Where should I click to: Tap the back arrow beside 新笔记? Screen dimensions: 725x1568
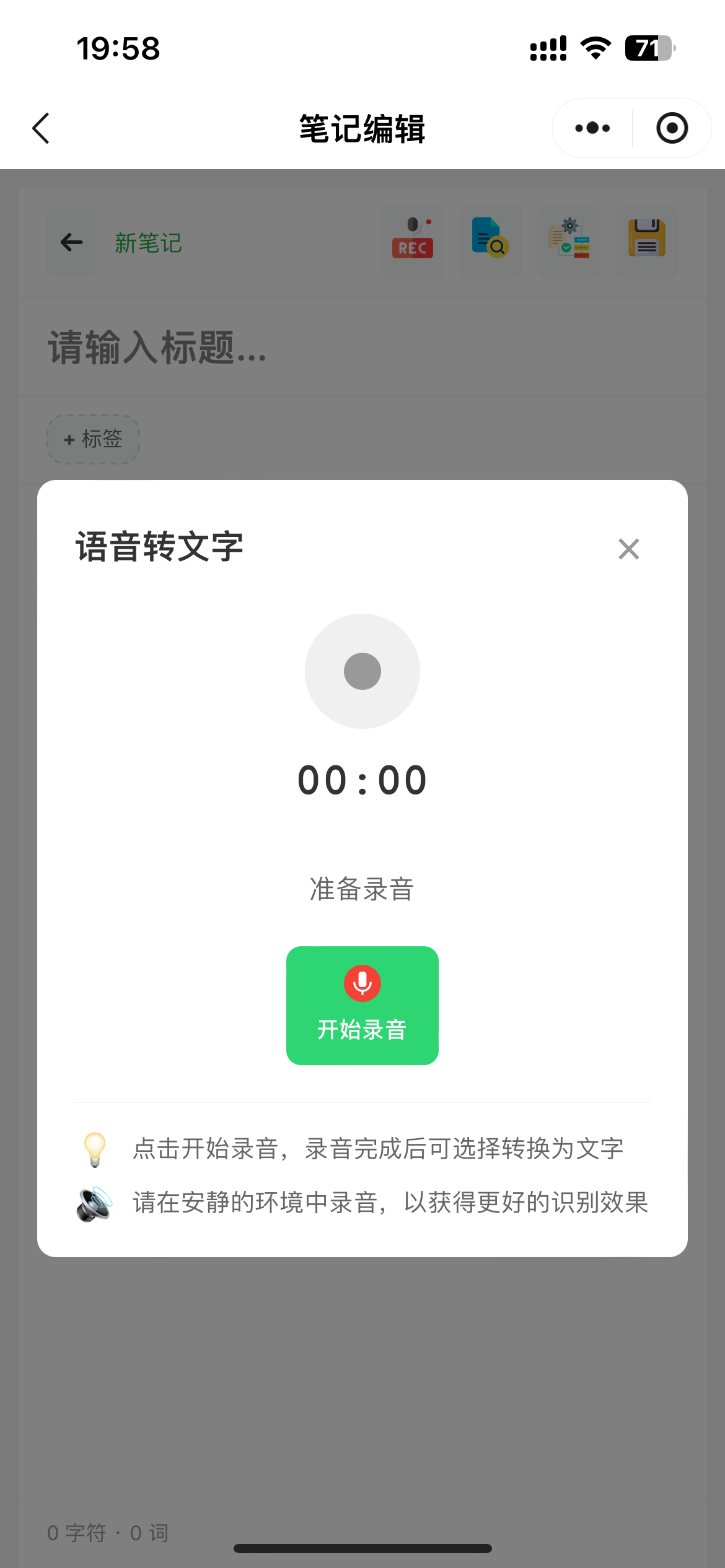point(70,242)
